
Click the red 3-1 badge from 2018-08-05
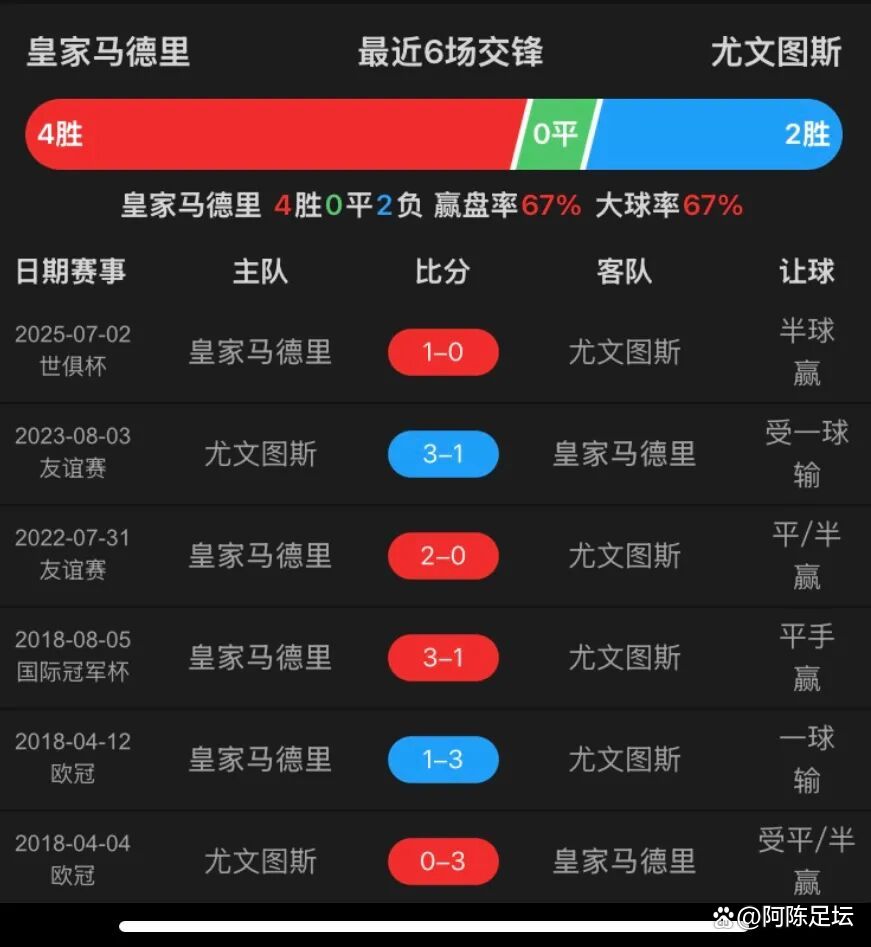point(443,657)
